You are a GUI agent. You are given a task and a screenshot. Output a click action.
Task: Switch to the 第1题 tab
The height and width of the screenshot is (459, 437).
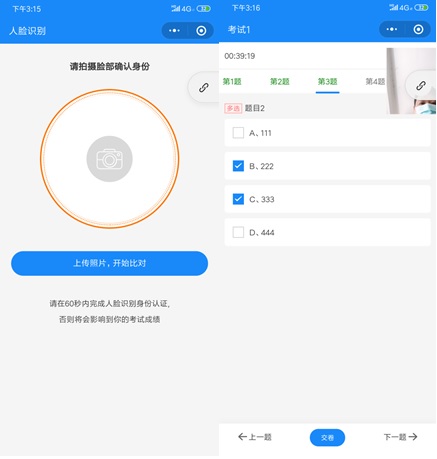click(x=232, y=81)
